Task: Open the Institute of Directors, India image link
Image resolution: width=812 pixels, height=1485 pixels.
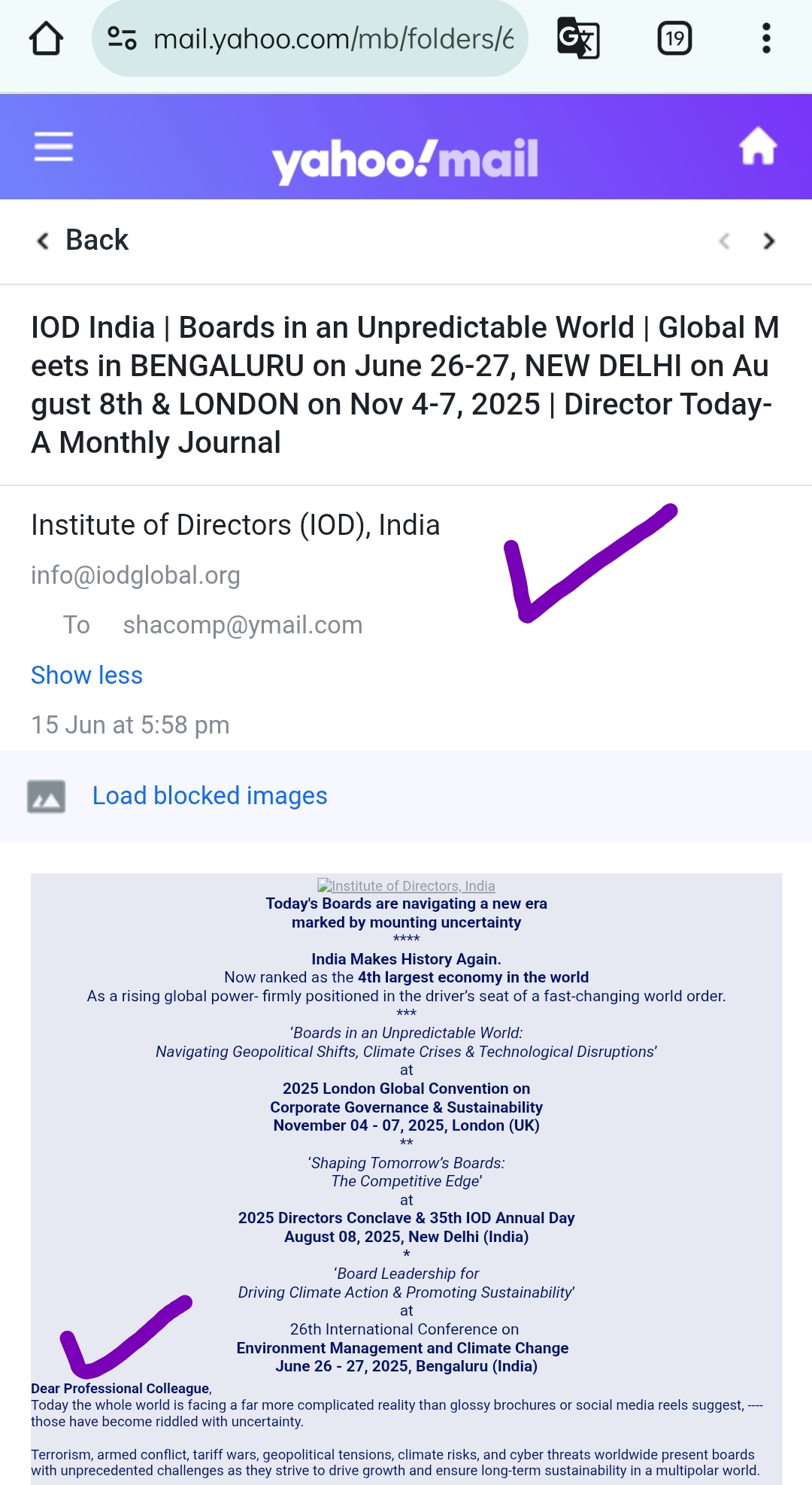Action: 406,885
